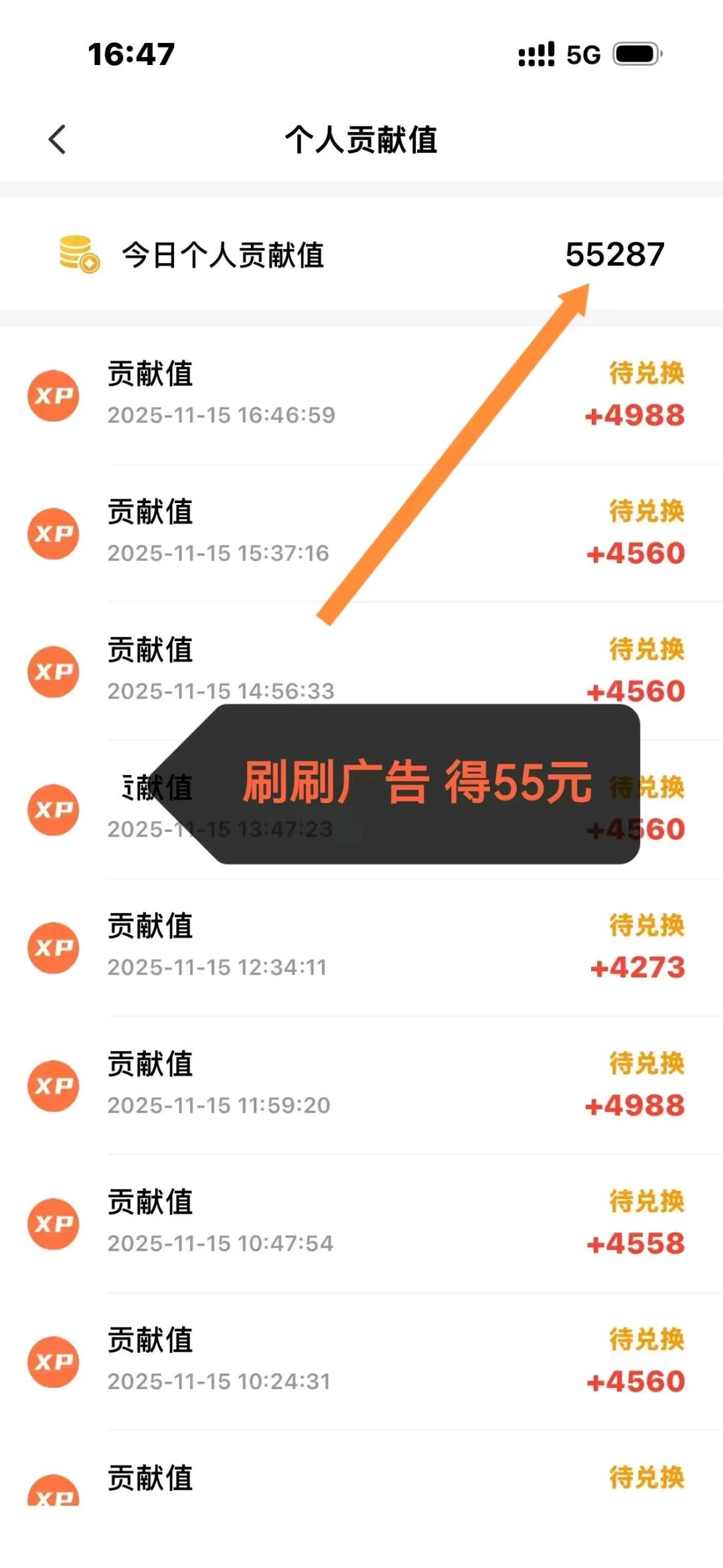This screenshot has height=1568, width=723.
Task: Expand the 16:46:59 贡献值 record row
Action: click(x=268, y=395)
